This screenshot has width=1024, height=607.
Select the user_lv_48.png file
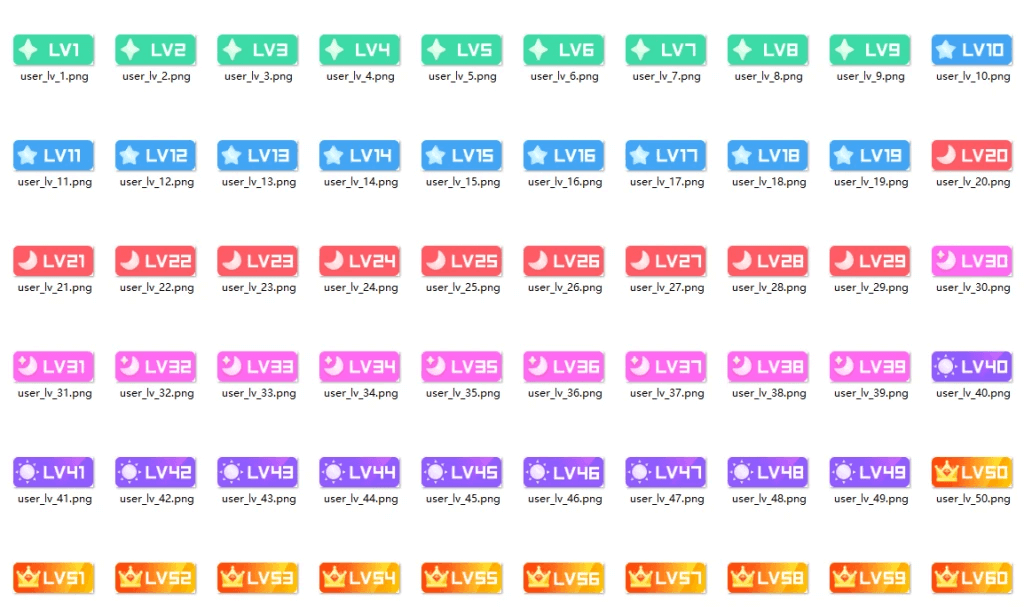tap(768, 472)
